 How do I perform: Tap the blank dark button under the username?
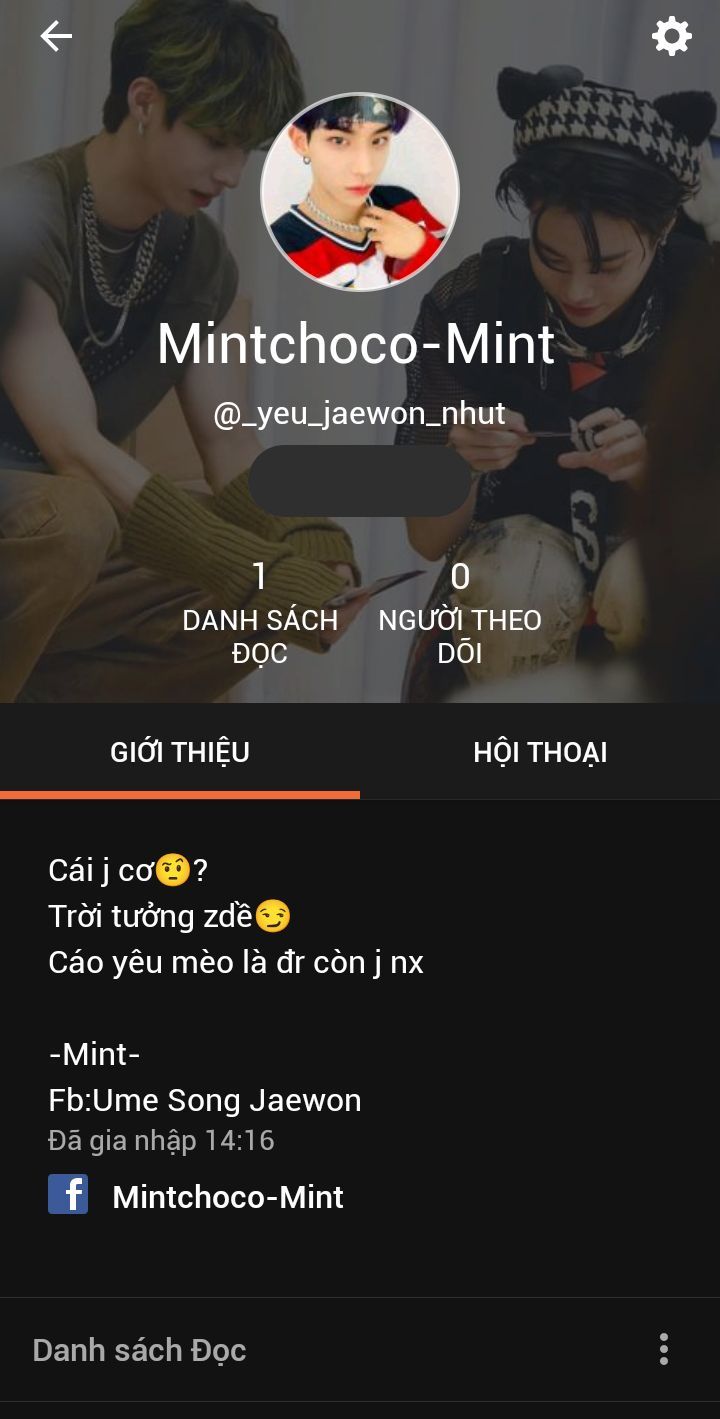[360, 481]
